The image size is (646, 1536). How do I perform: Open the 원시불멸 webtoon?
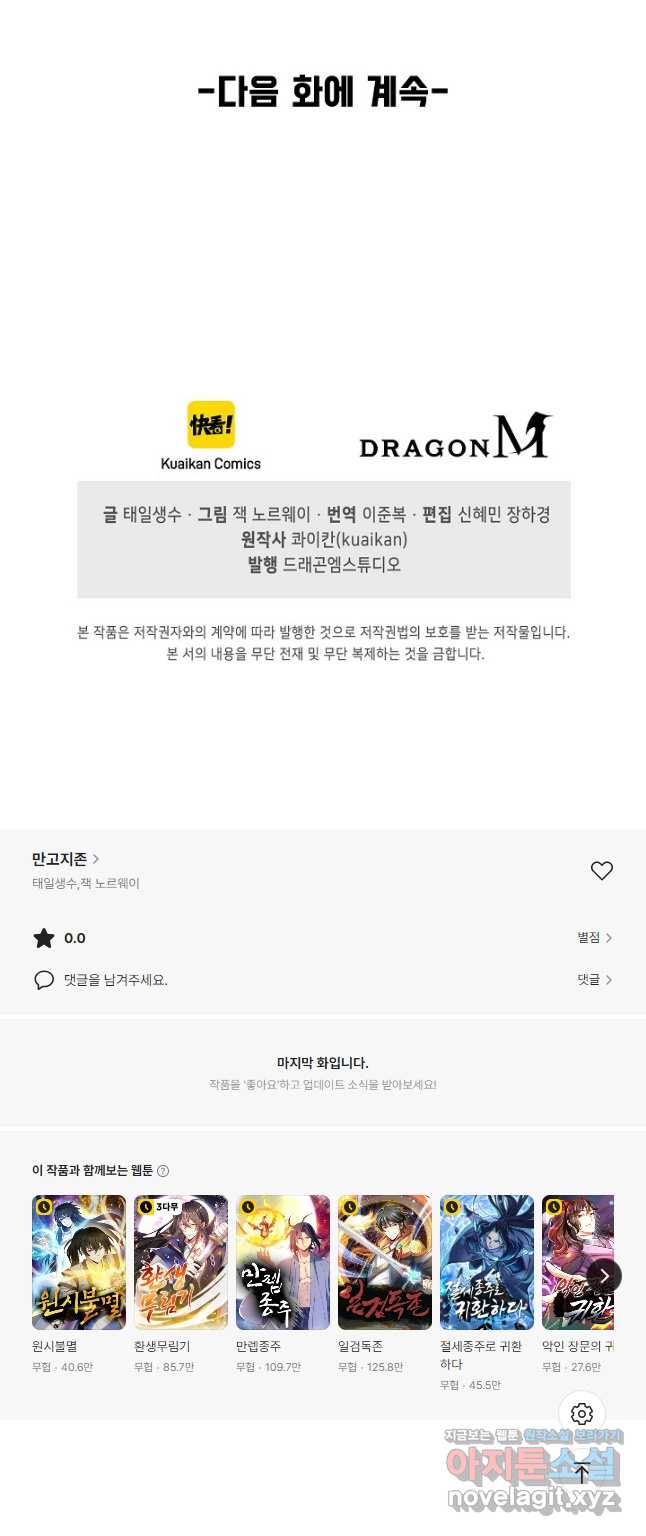[x=79, y=1262]
